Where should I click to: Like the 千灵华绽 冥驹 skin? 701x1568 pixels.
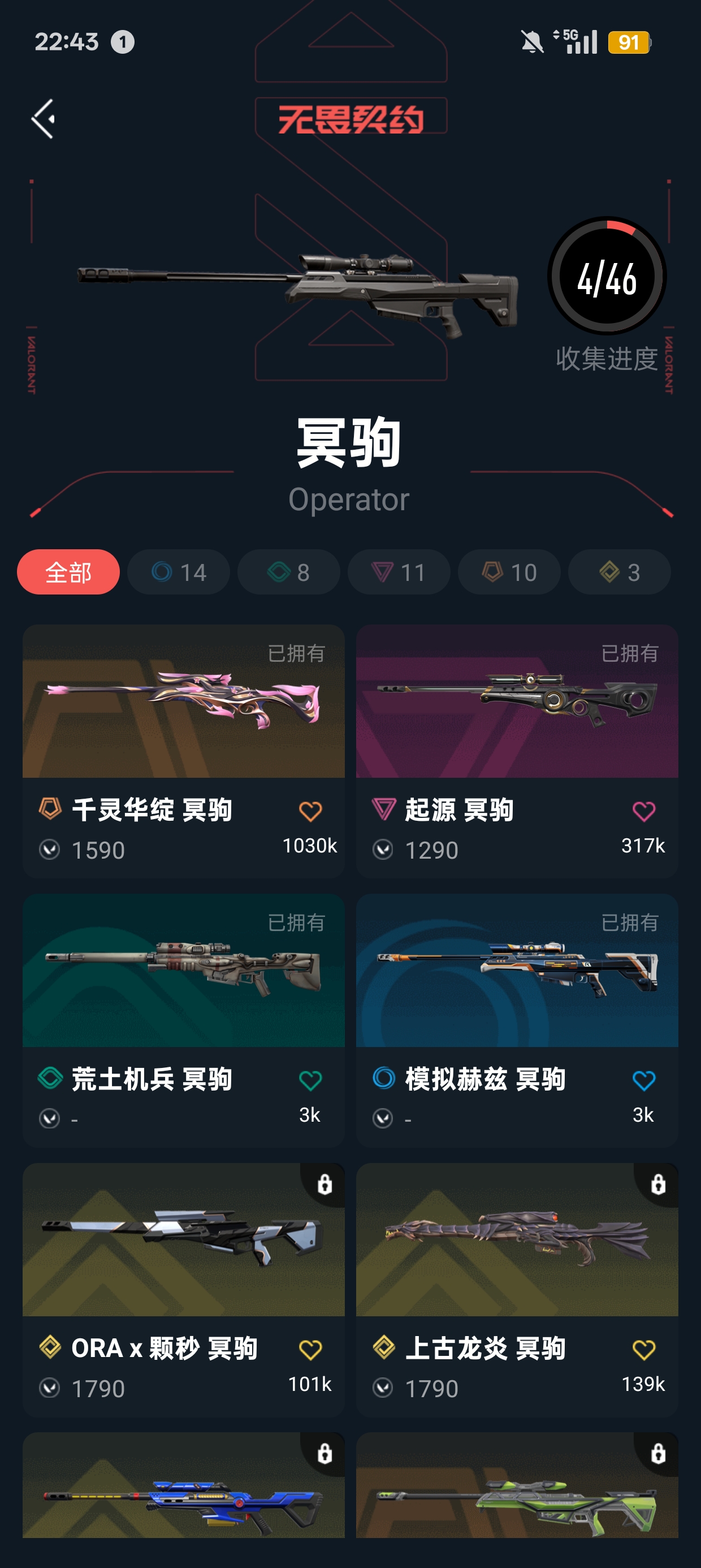[310, 811]
